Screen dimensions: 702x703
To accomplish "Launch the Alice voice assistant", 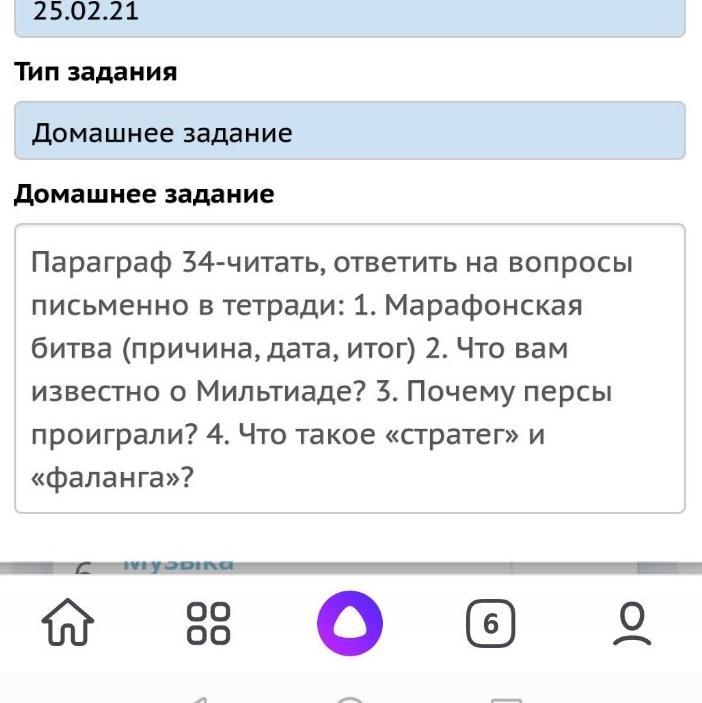I will pyautogui.click(x=349, y=624).
